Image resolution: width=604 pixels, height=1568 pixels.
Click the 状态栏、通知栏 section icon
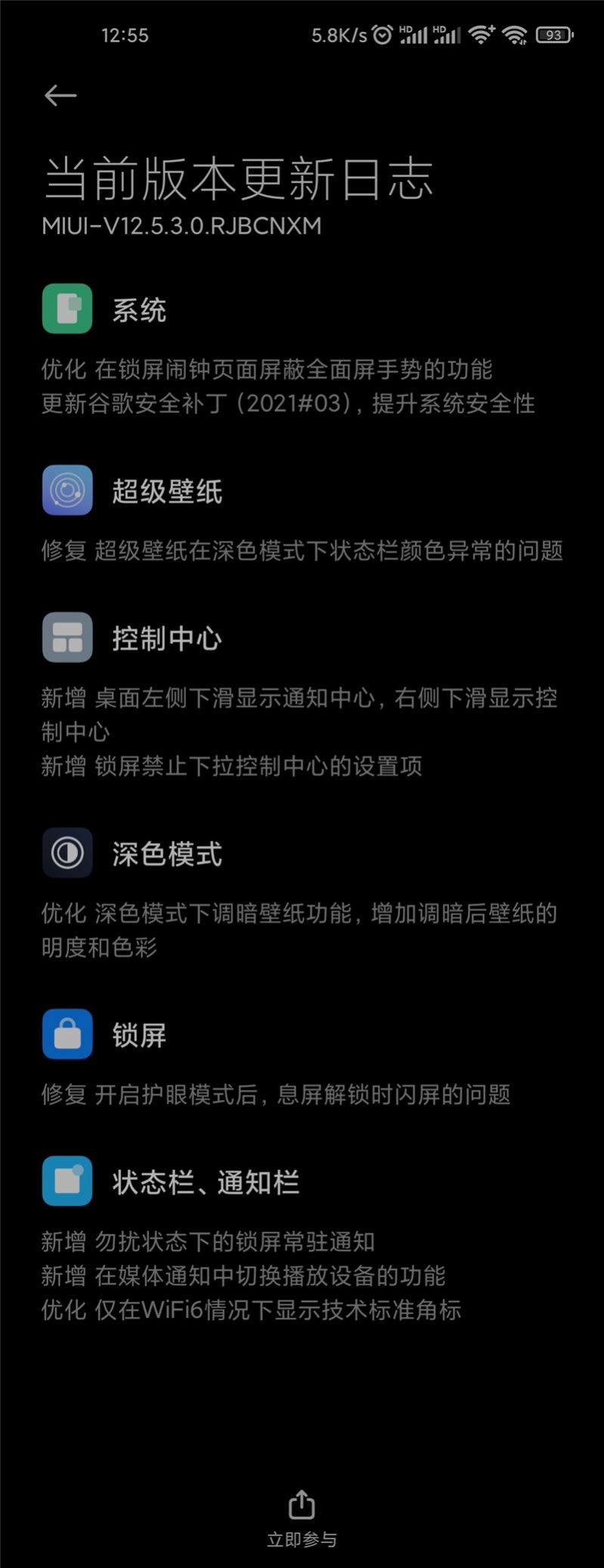pos(67,1181)
